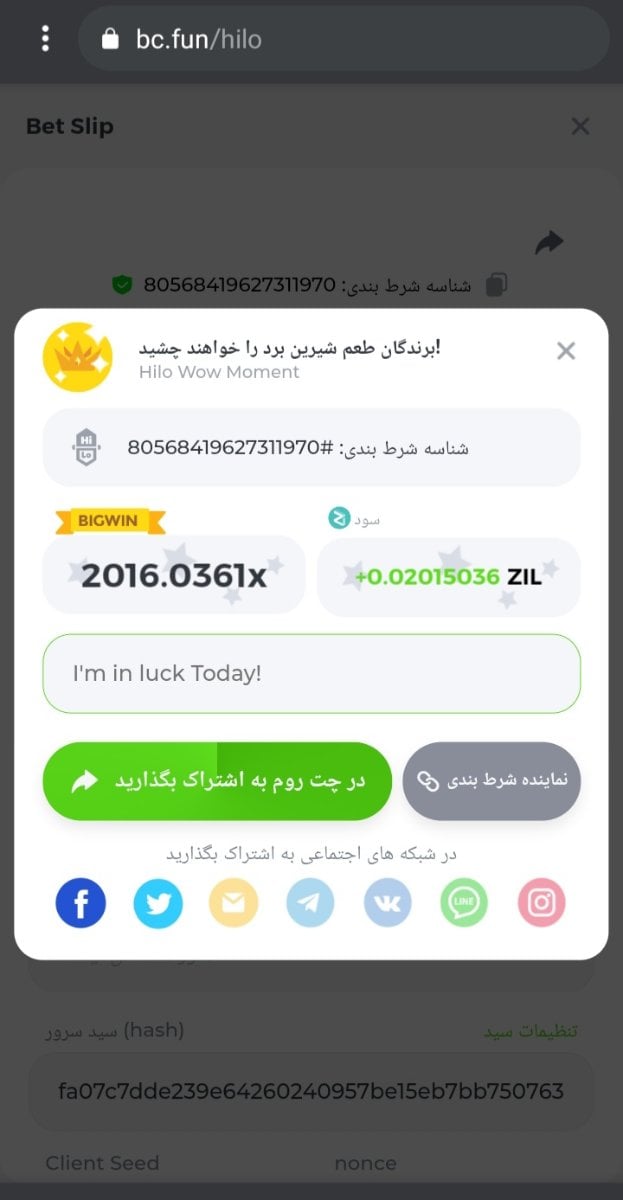Share the win by email
The image size is (623, 1200).
pos(233,904)
